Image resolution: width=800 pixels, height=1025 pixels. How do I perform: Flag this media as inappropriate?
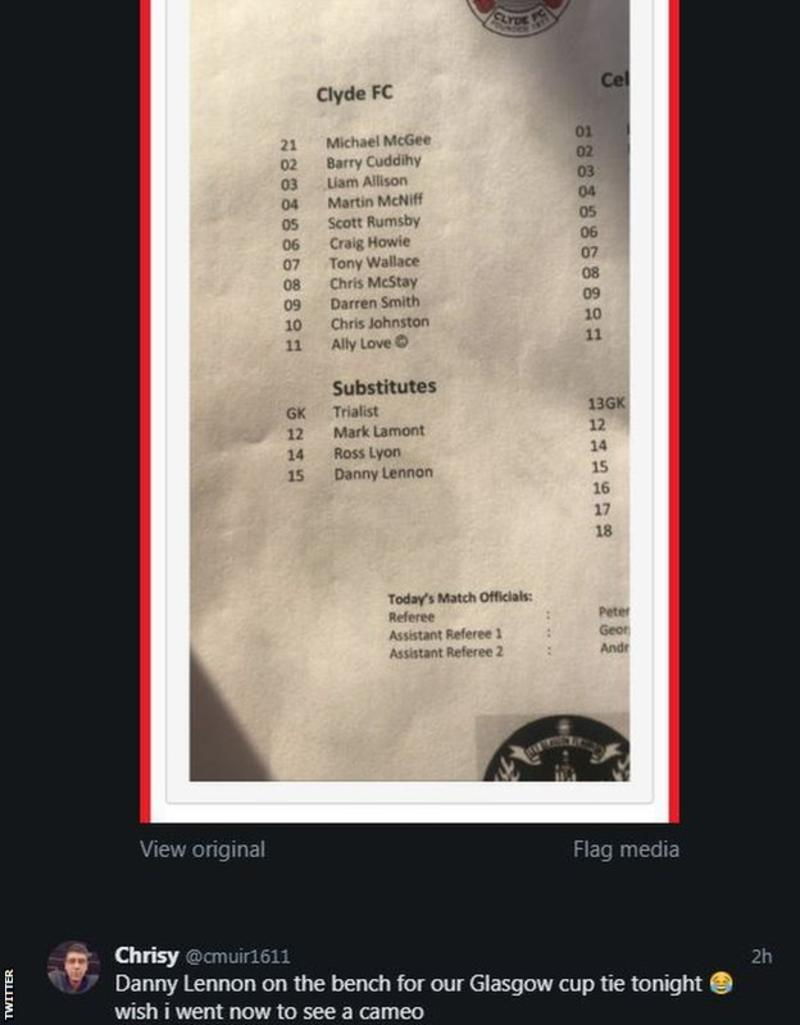click(625, 849)
